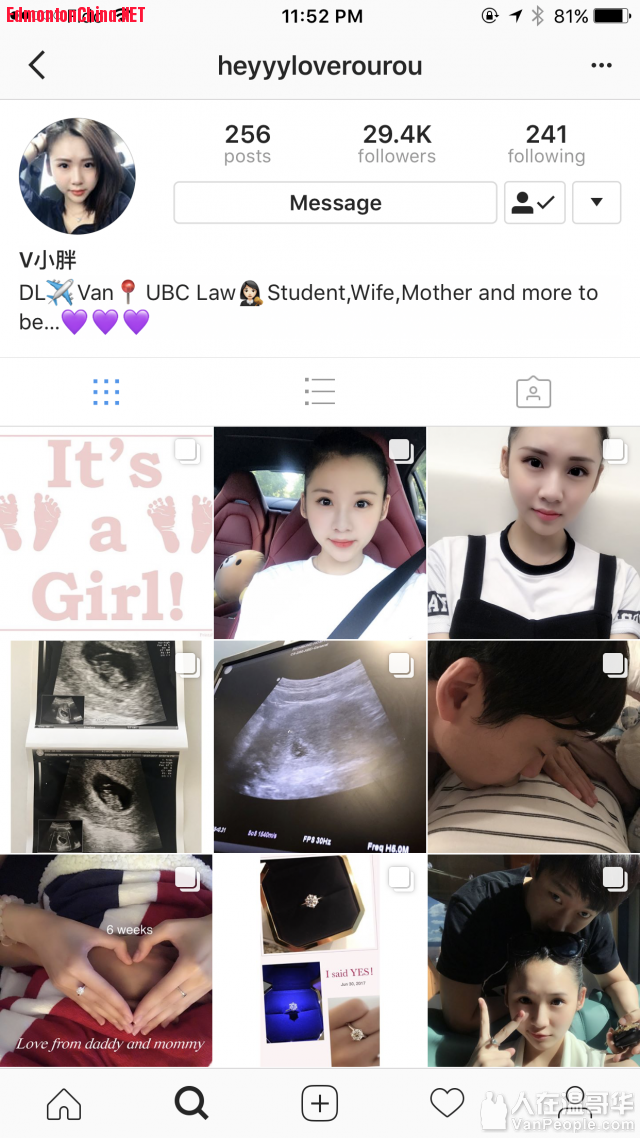Image resolution: width=640 pixels, height=1138 pixels.
Task: Open the Search tab
Action: (x=191, y=1103)
